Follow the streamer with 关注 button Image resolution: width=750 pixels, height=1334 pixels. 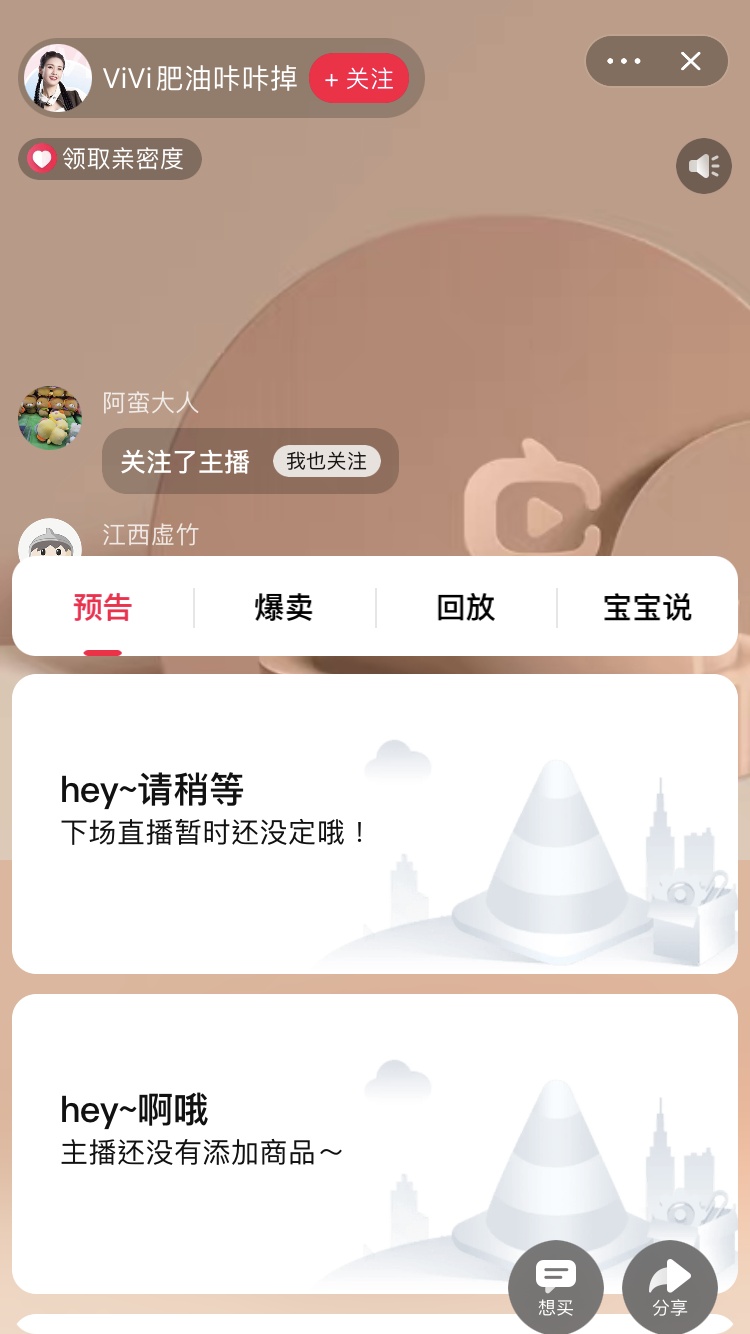pyautogui.click(x=359, y=79)
